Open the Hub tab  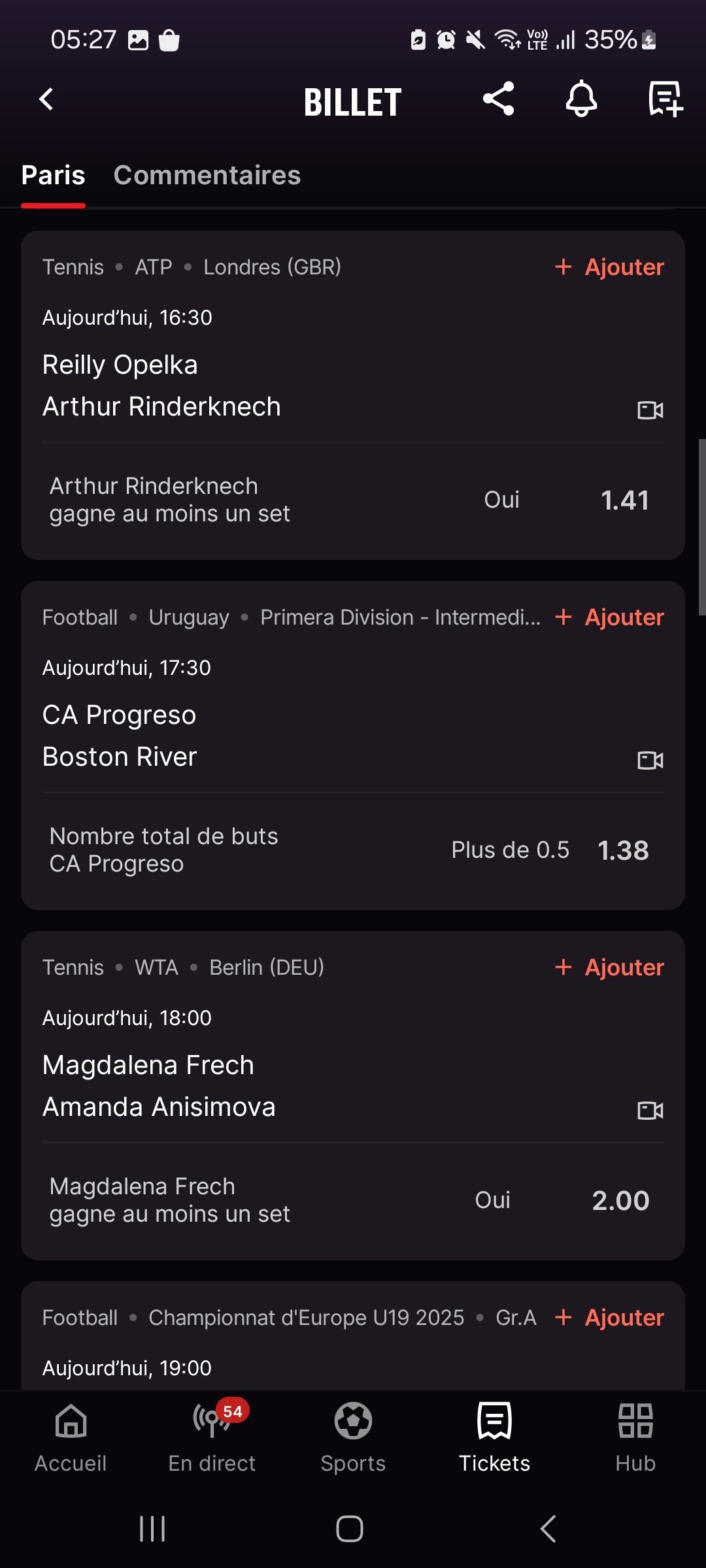(x=635, y=1437)
